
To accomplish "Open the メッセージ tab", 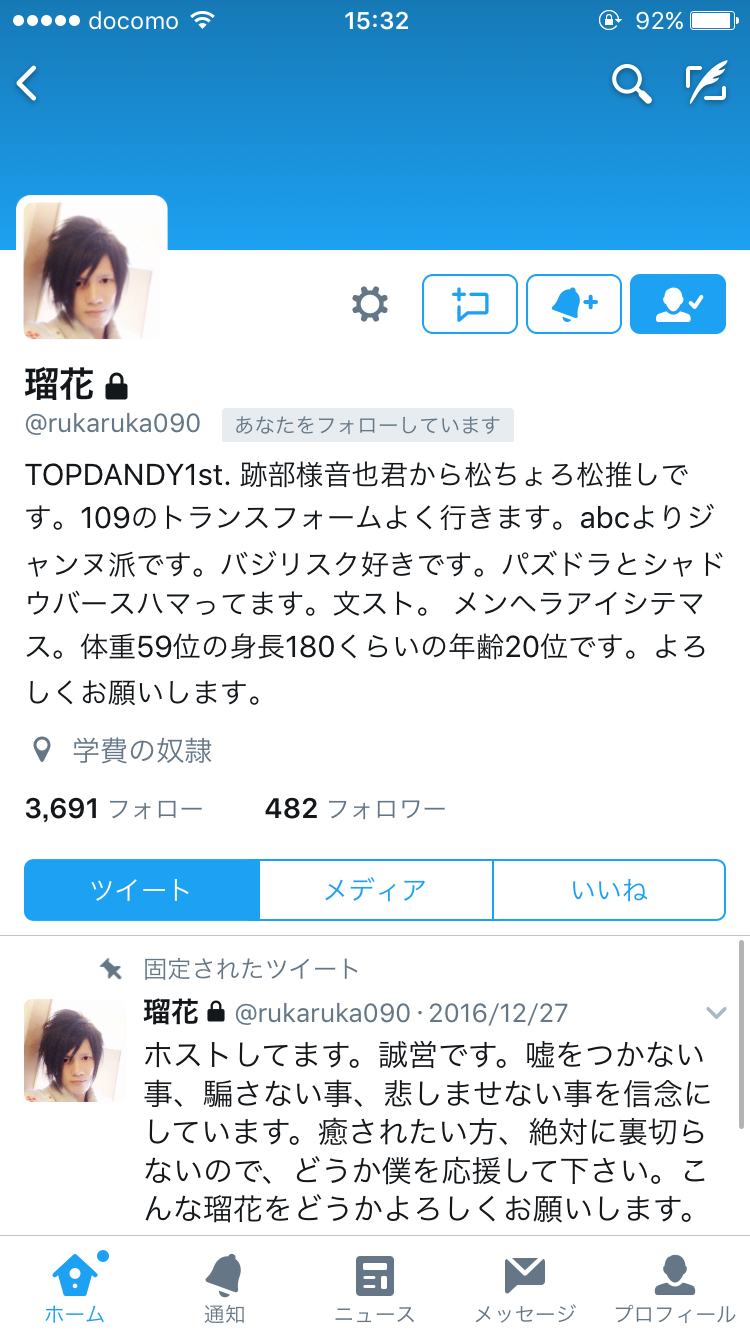I will [525, 1288].
